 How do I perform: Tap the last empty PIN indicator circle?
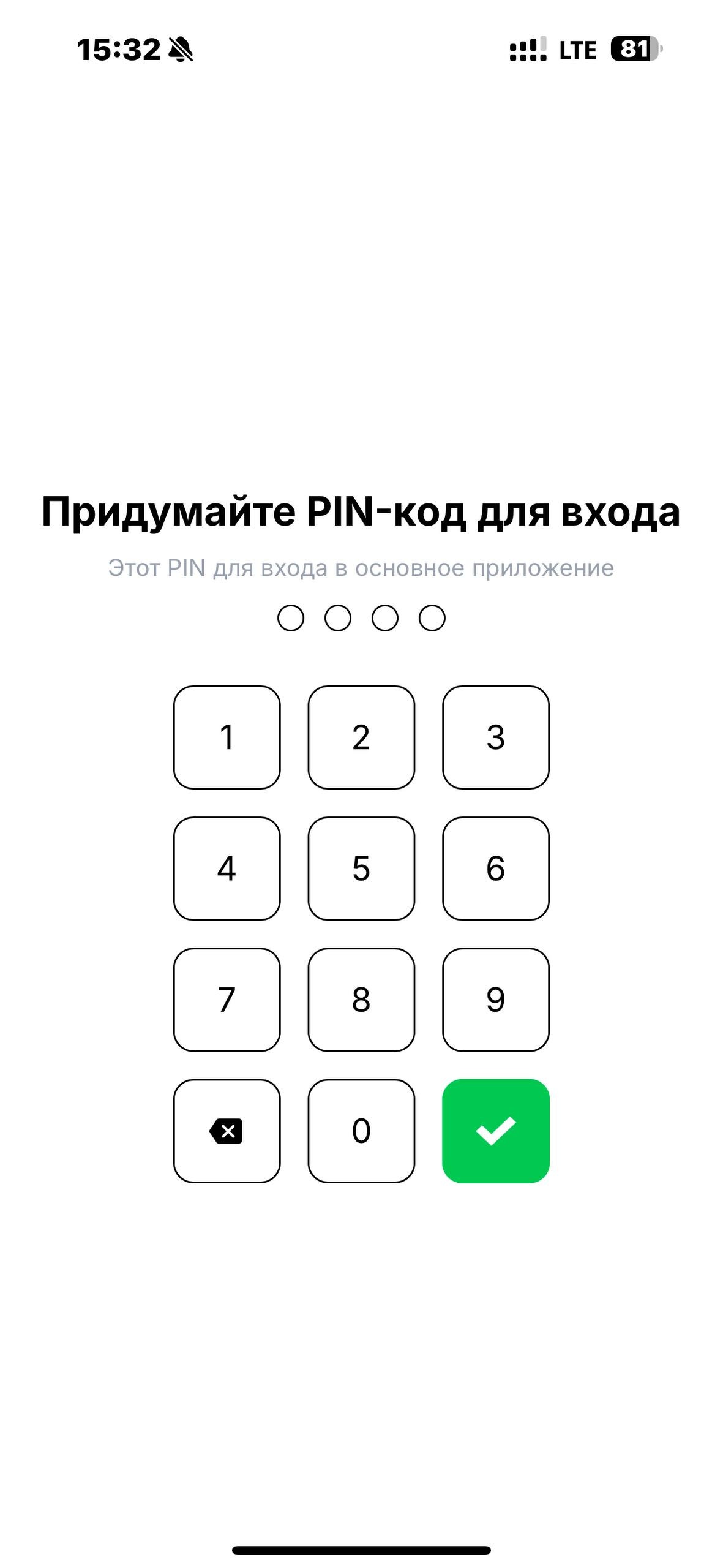432,619
